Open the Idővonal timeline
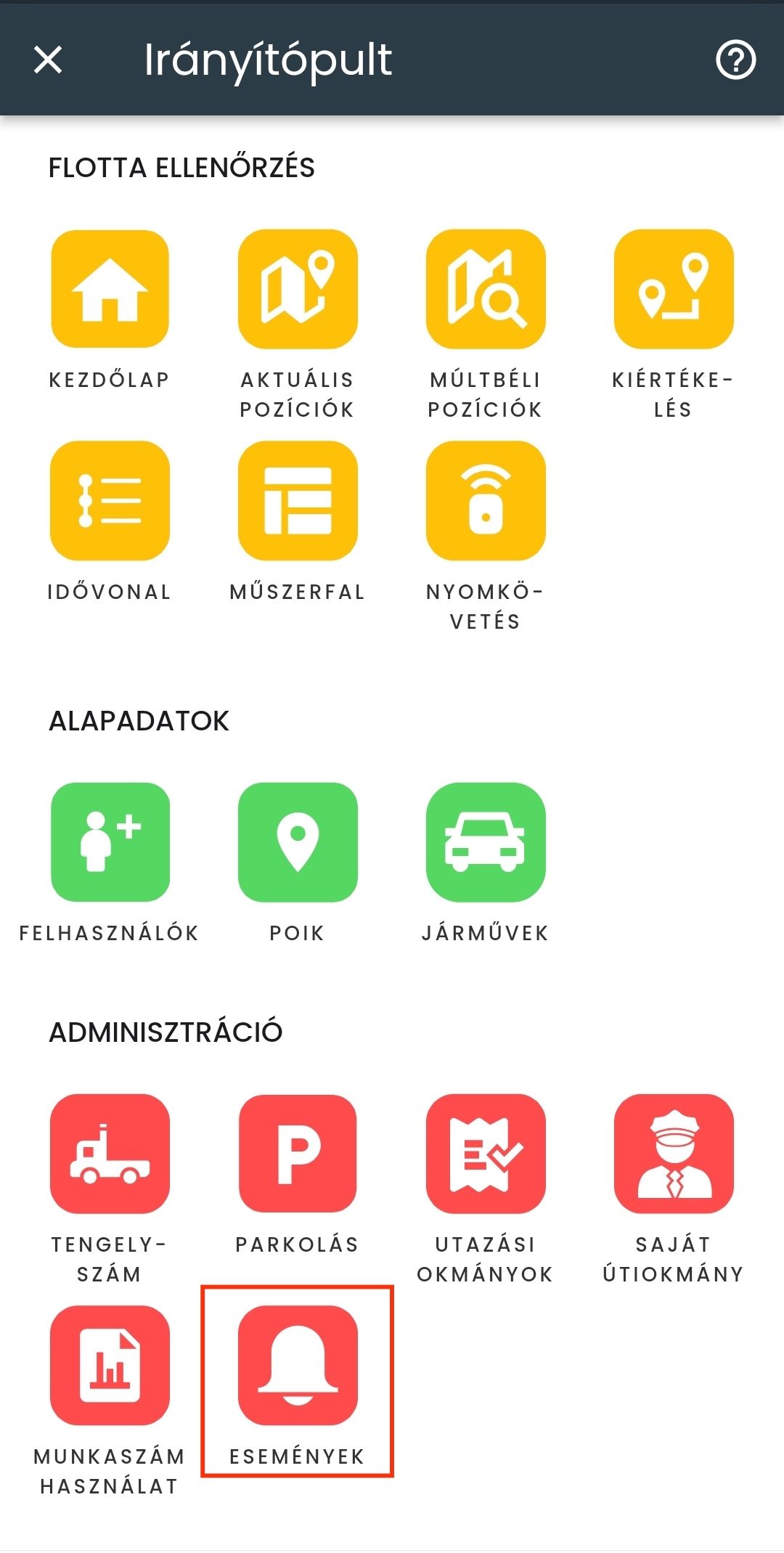The height and width of the screenshot is (1553, 784). point(110,501)
